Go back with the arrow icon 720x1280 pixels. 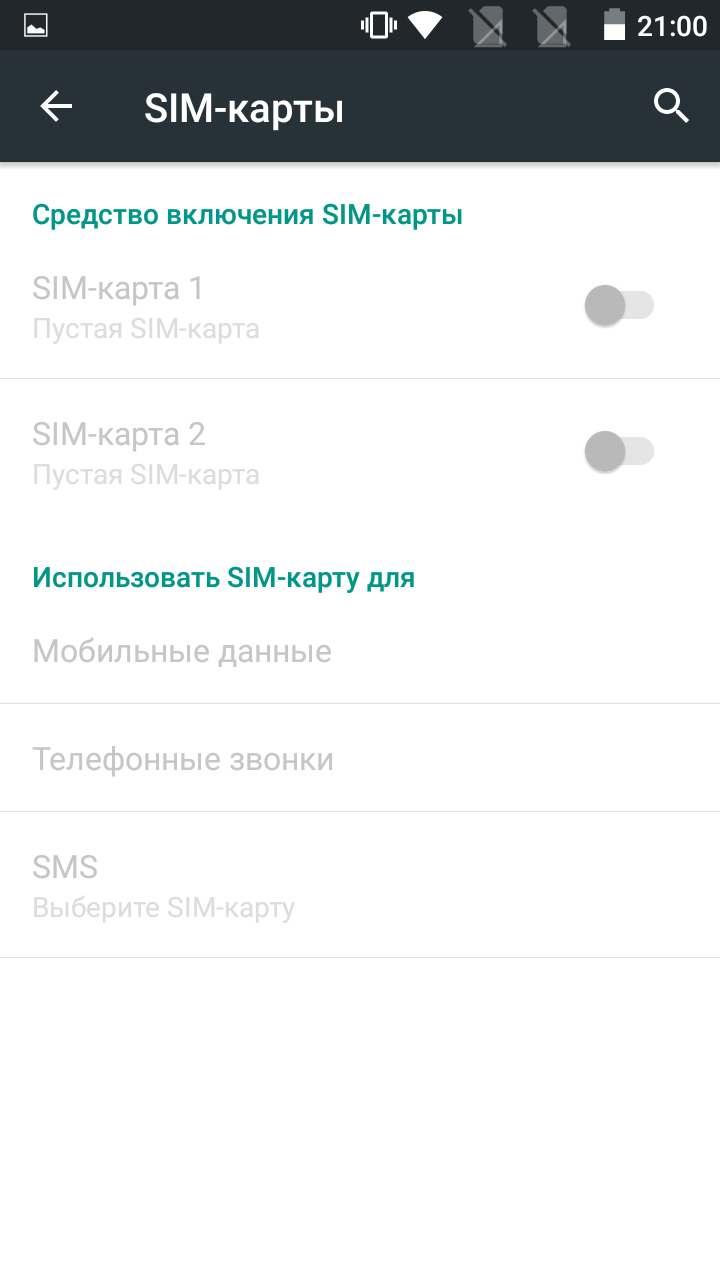point(56,106)
